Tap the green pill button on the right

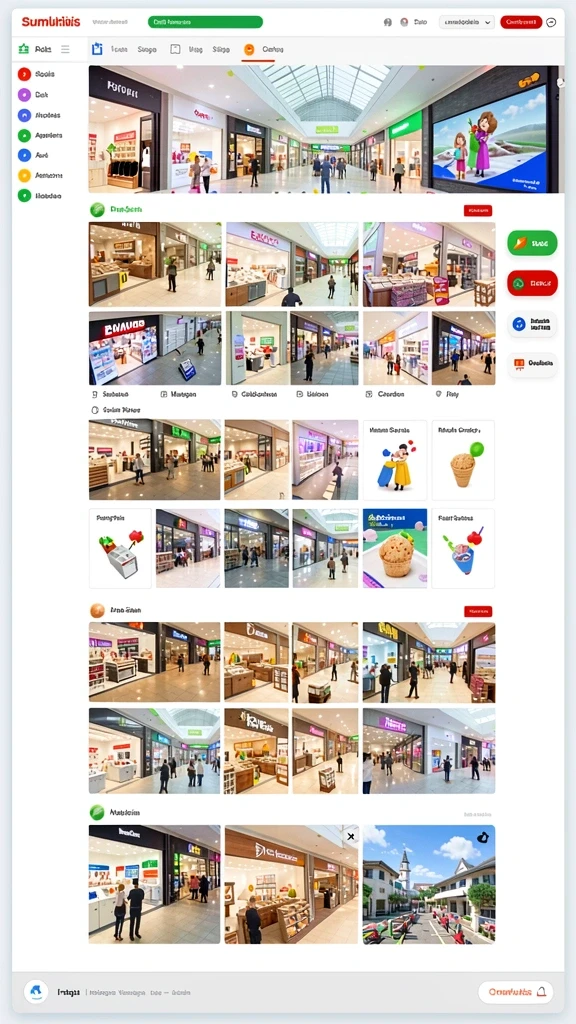click(532, 243)
